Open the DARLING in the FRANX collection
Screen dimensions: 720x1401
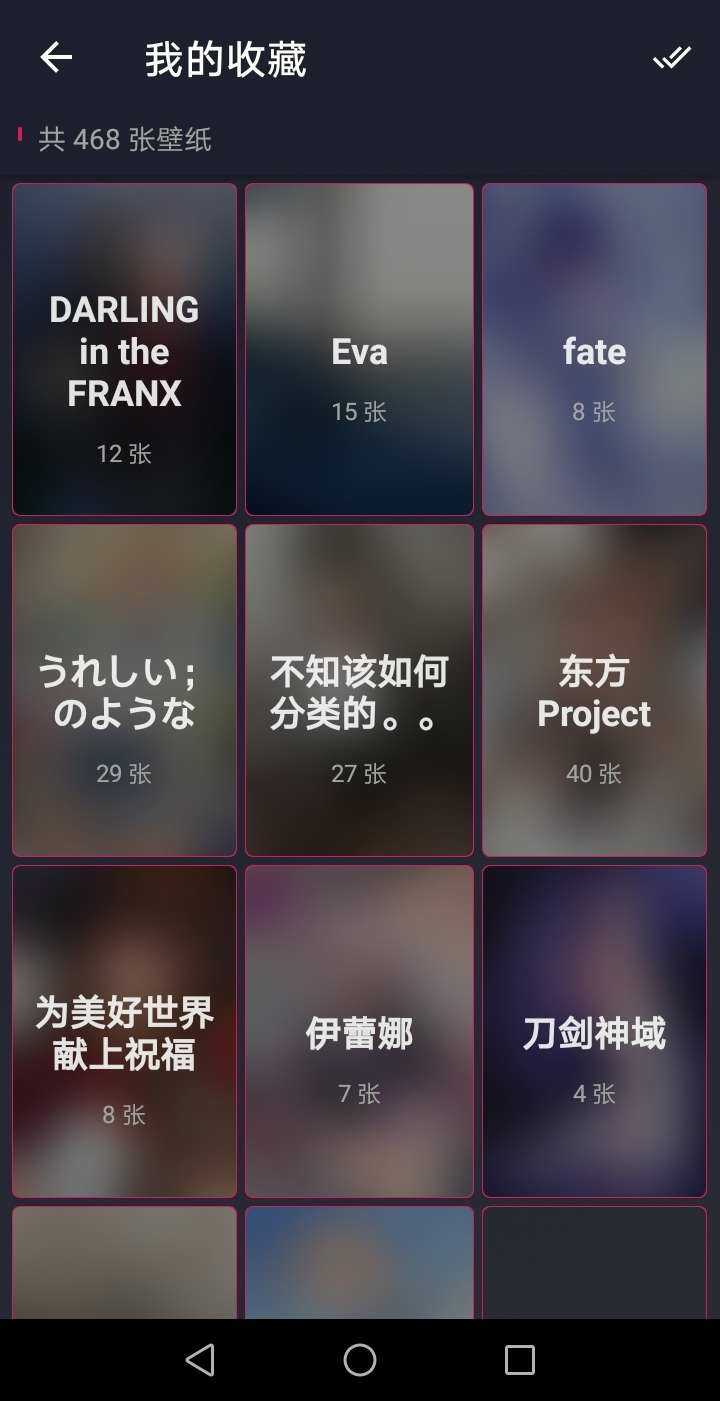[124, 349]
